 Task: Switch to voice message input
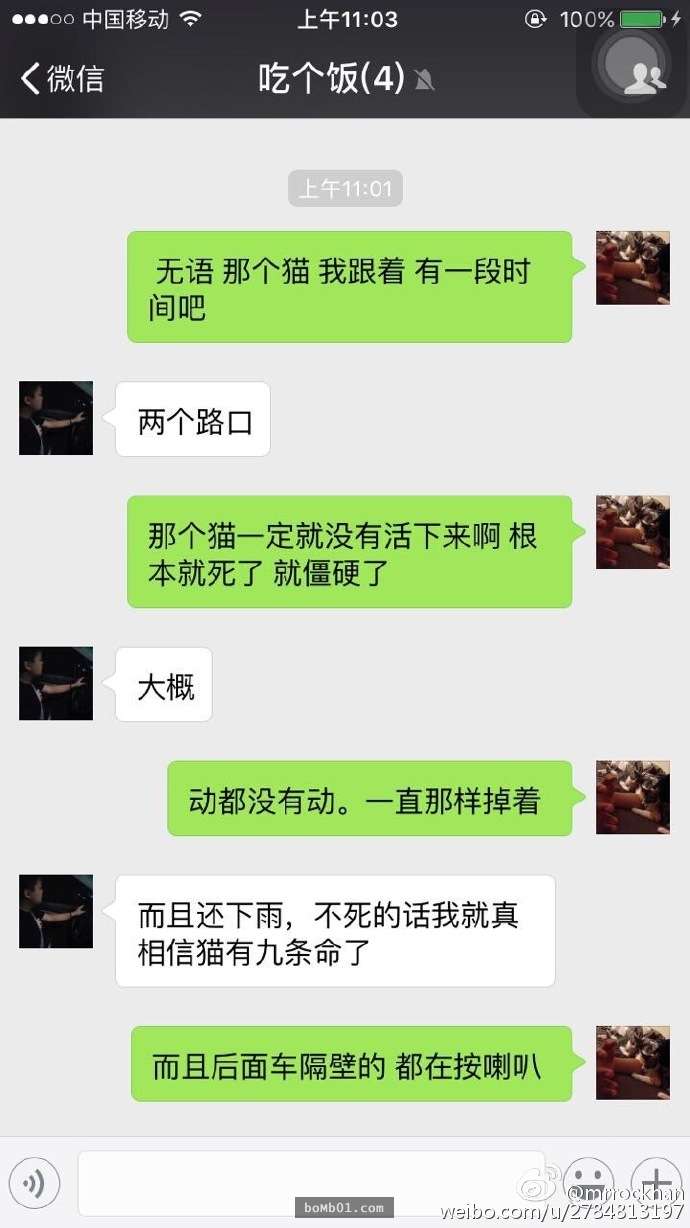point(34,1185)
